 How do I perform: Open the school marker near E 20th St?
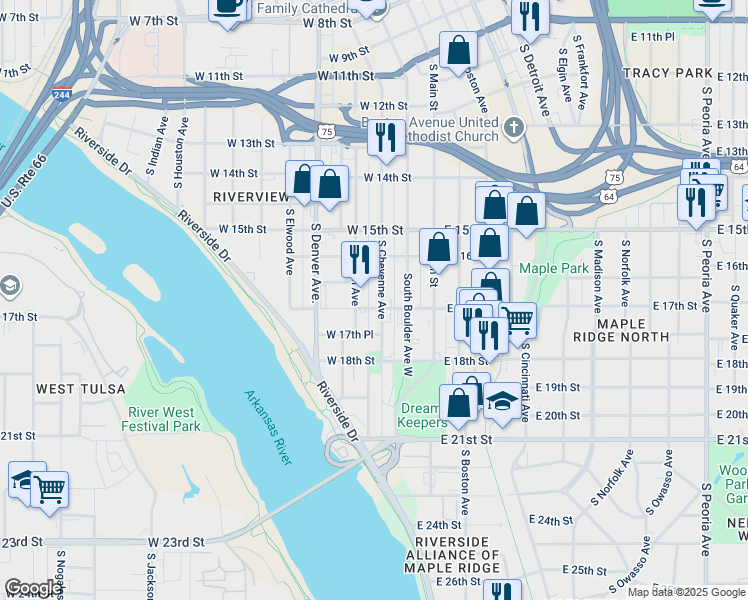(502, 401)
